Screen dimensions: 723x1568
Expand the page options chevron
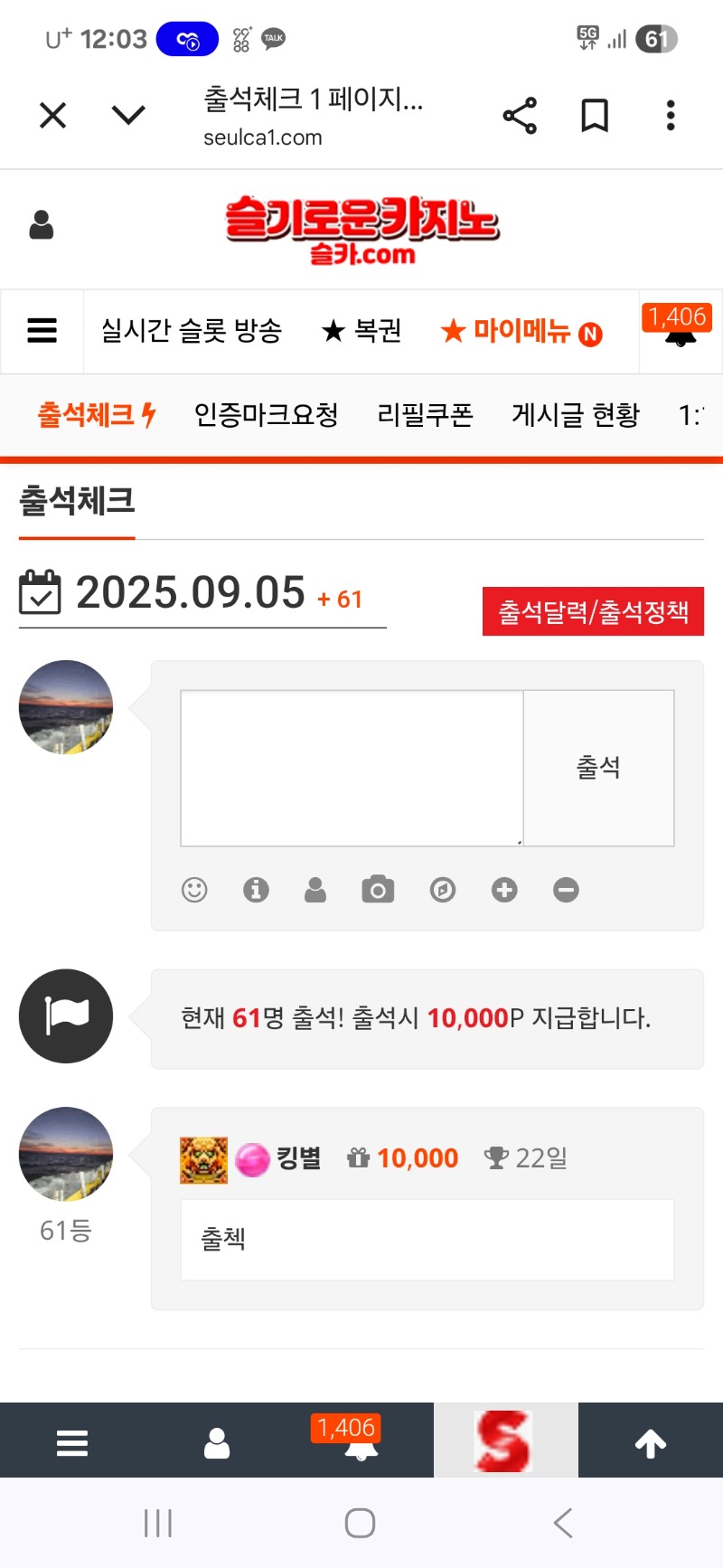tap(128, 115)
